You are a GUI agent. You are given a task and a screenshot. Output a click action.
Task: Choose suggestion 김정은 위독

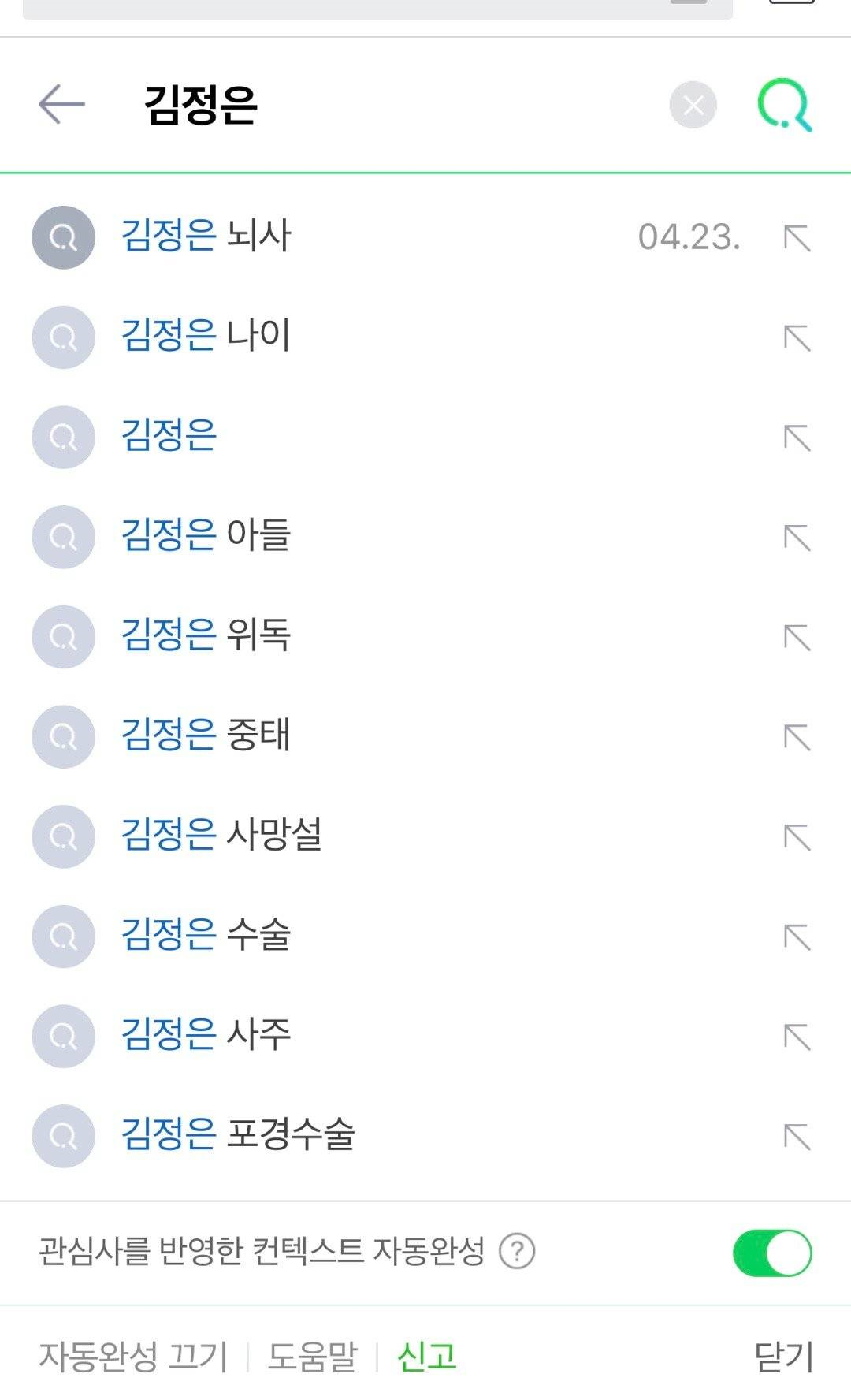pyautogui.click(x=206, y=636)
